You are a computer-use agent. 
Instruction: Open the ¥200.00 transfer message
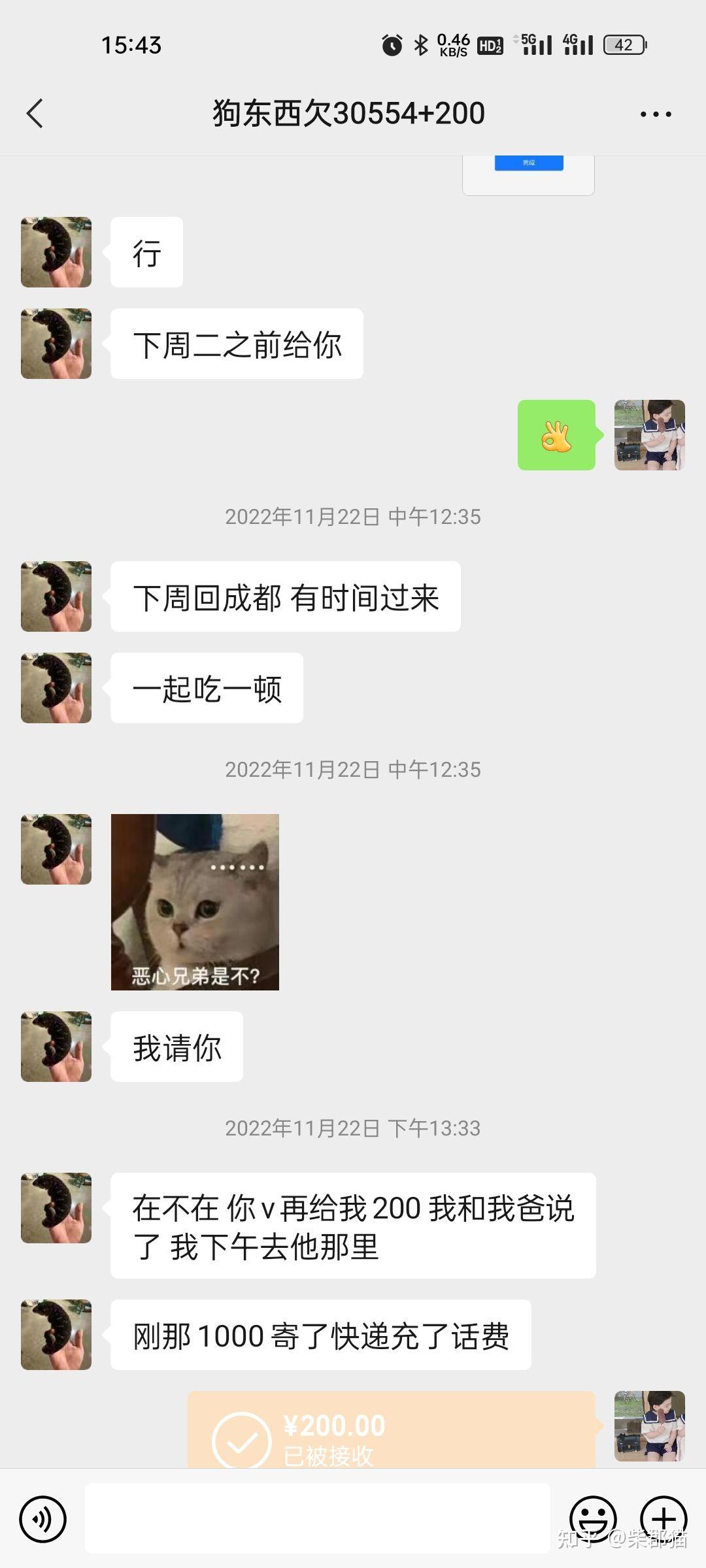(x=391, y=1429)
